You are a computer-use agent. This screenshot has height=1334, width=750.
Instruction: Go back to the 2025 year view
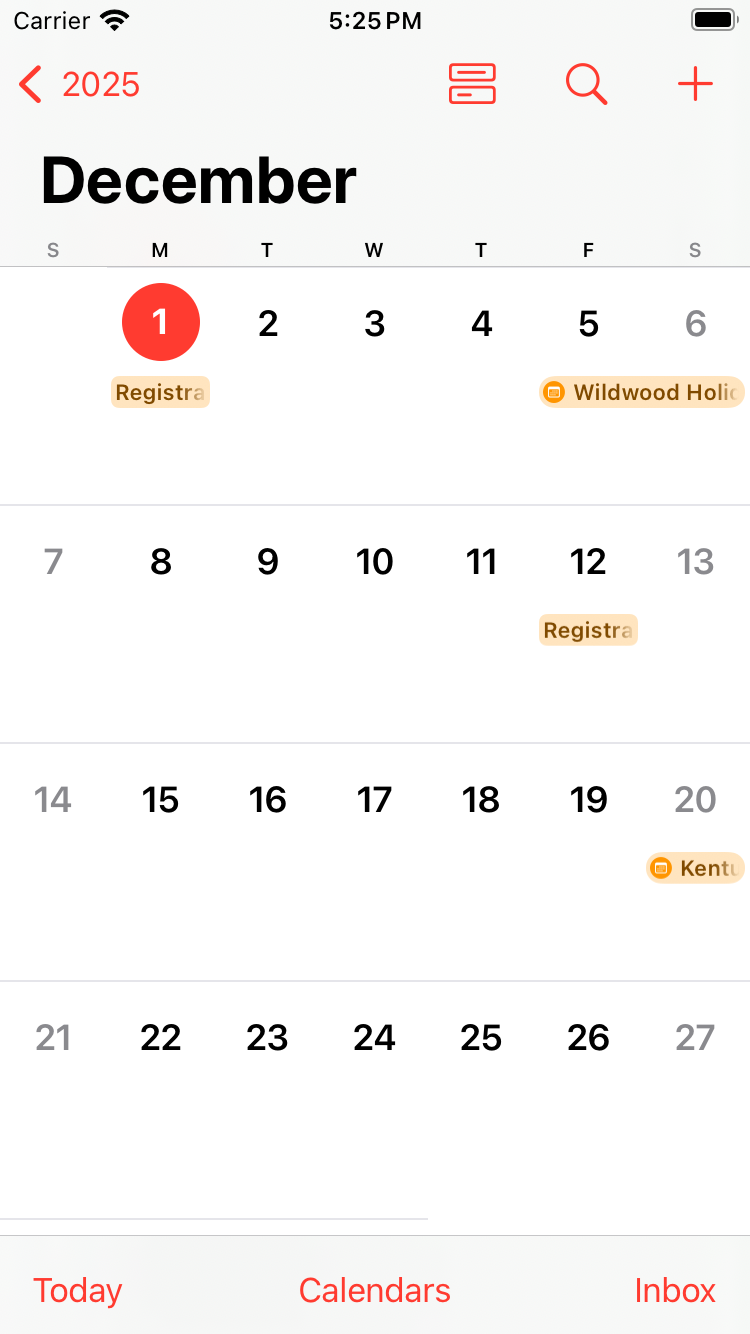pyautogui.click(x=80, y=85)
